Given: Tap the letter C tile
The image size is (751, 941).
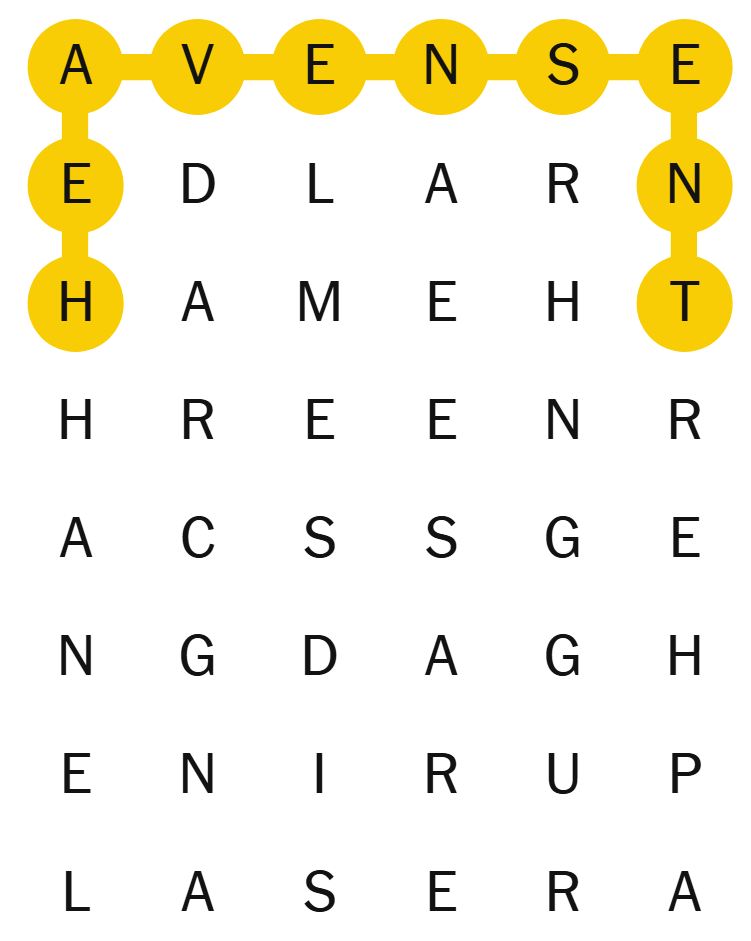Looking at the screenshot, I should point(198,539).
